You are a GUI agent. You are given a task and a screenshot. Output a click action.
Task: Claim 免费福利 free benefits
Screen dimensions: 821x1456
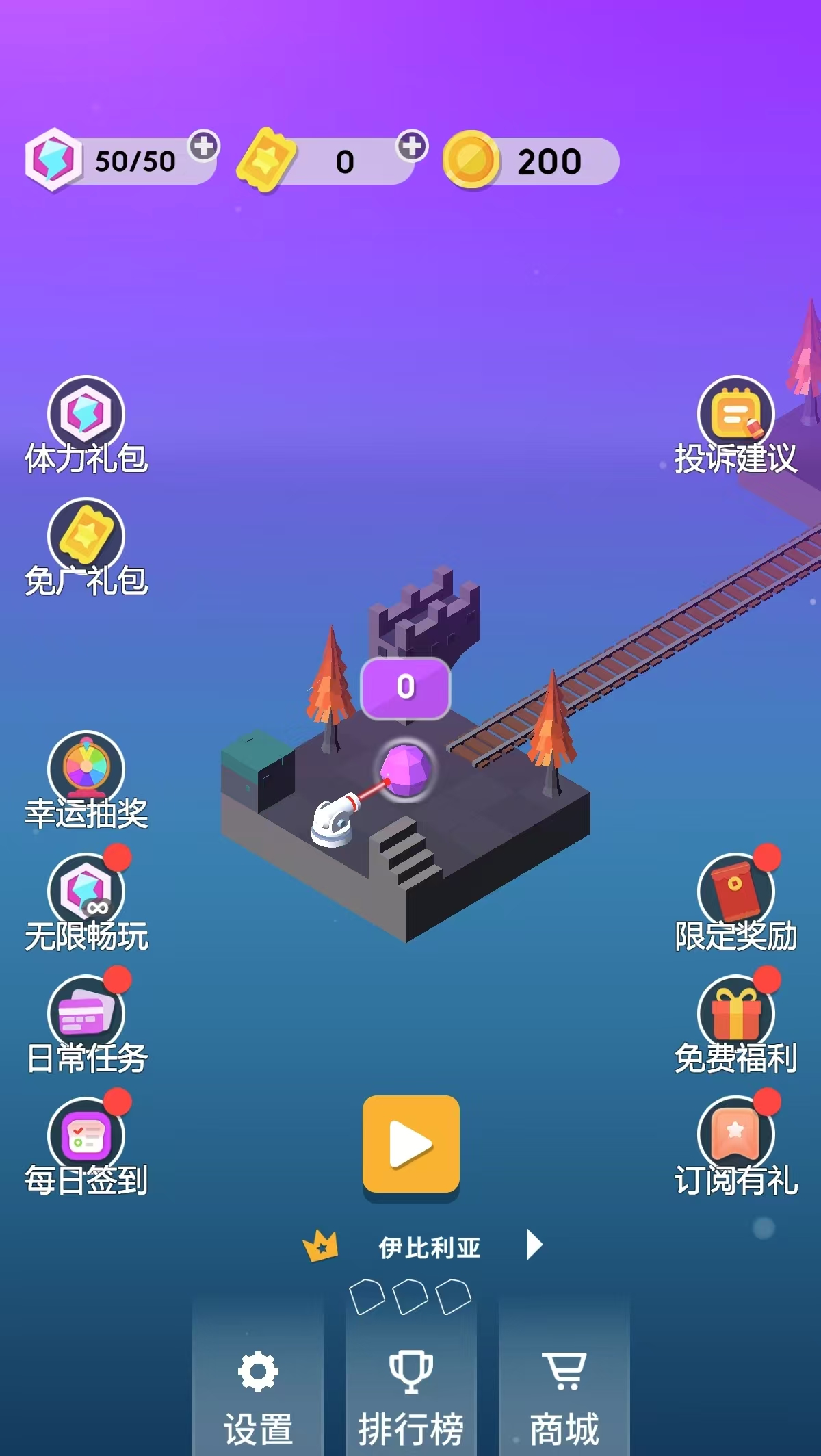pyautogui.click(x=736, y=1024)
